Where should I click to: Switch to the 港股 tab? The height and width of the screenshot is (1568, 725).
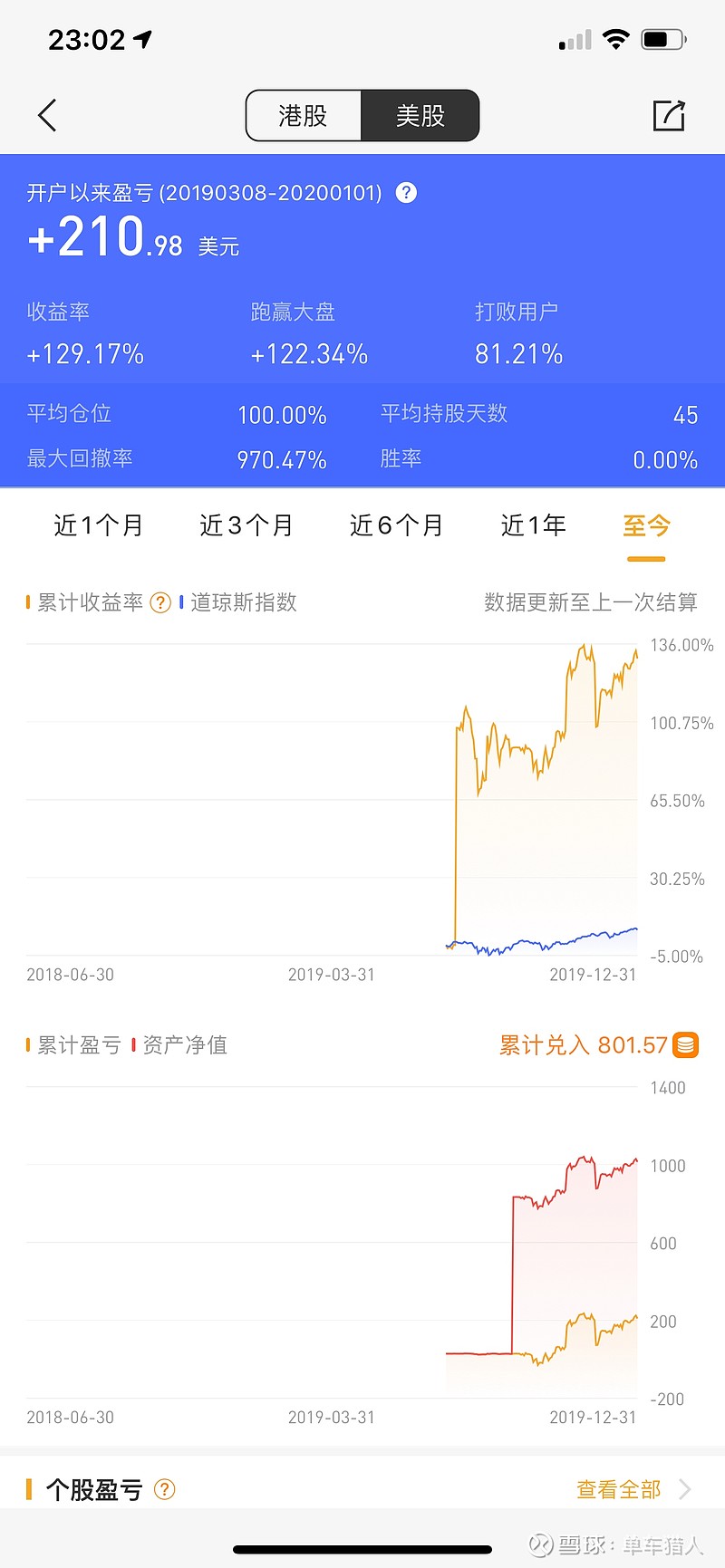[x=304, y=116]
